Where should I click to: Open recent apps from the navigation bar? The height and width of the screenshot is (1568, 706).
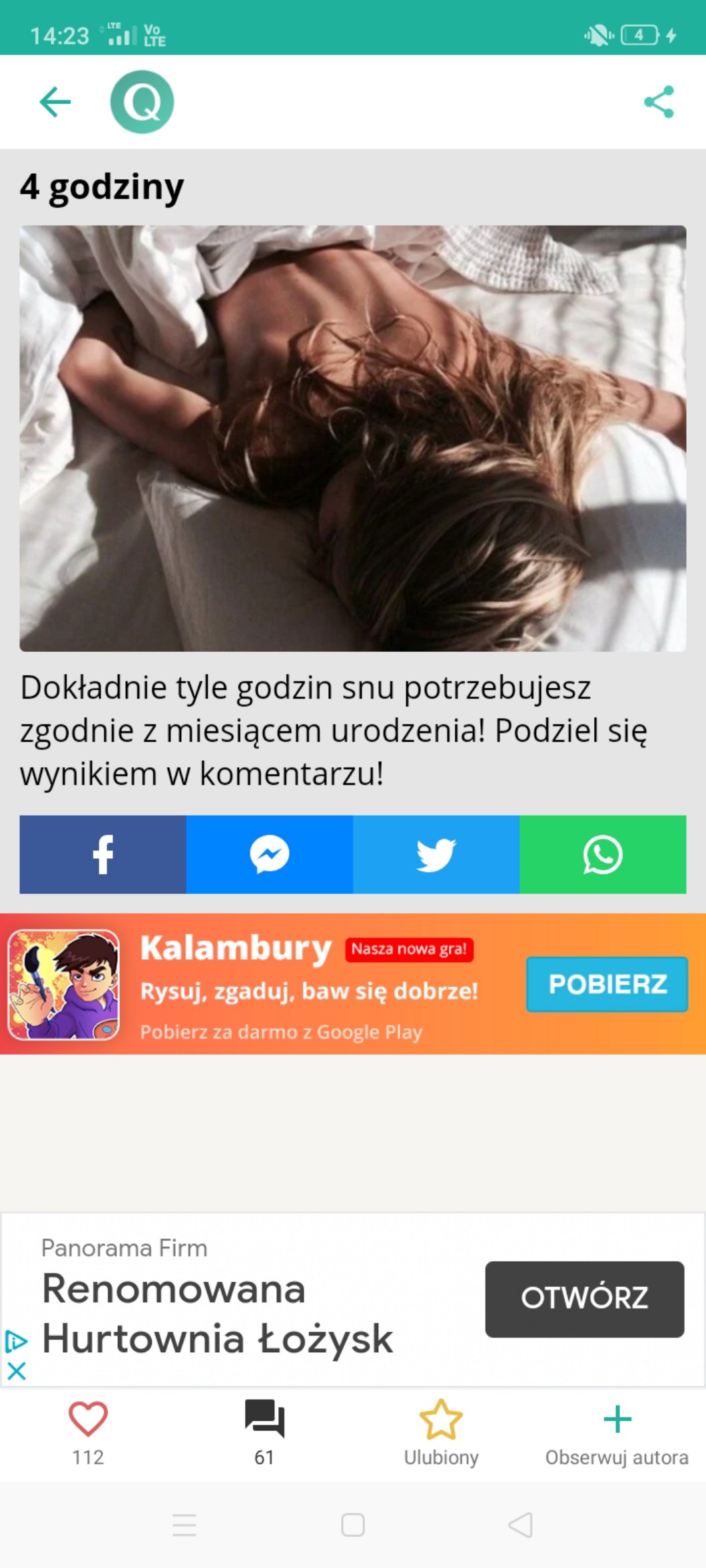[184, 1524]
